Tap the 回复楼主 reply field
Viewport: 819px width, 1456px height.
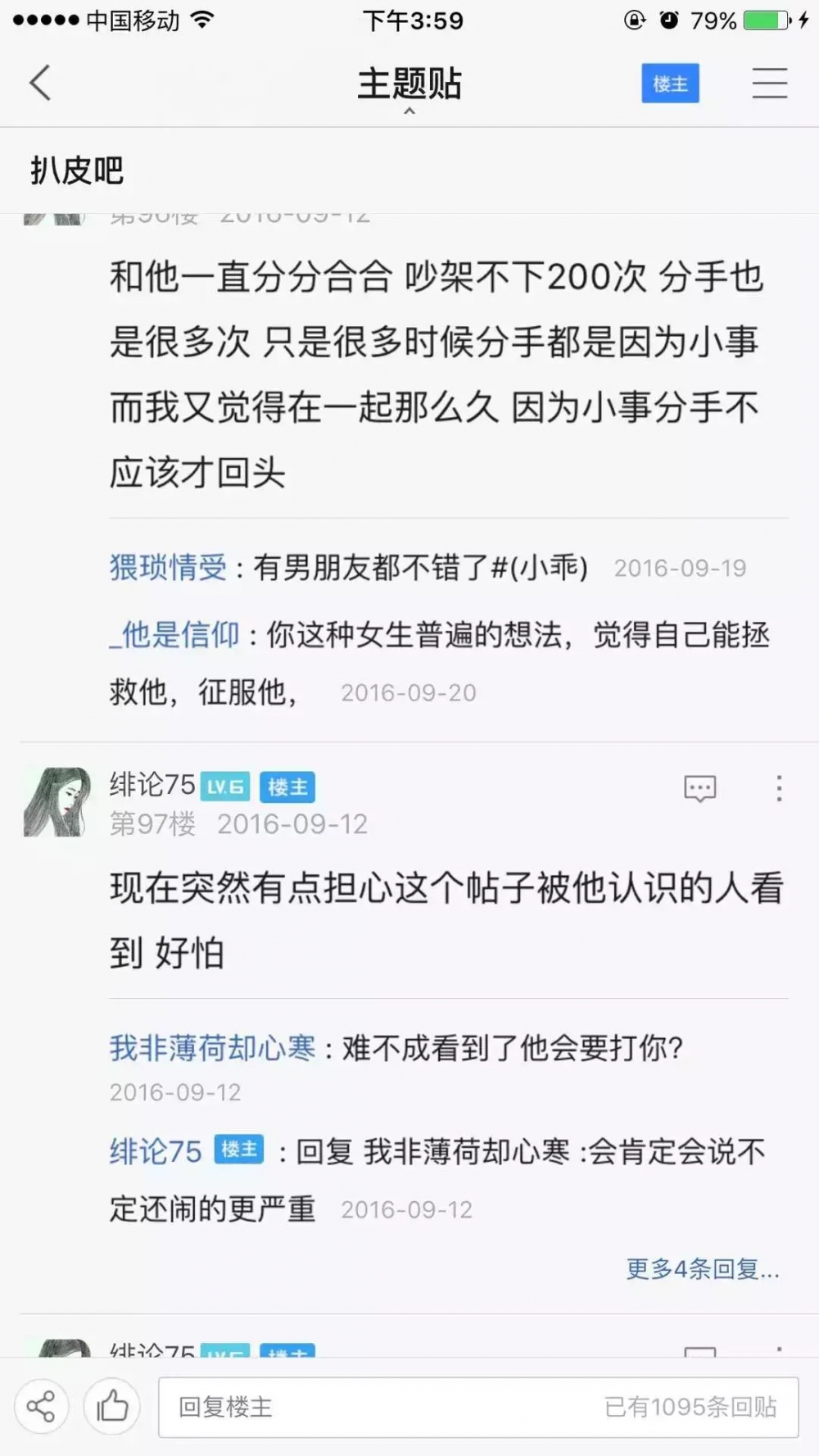pos(478,1407)
